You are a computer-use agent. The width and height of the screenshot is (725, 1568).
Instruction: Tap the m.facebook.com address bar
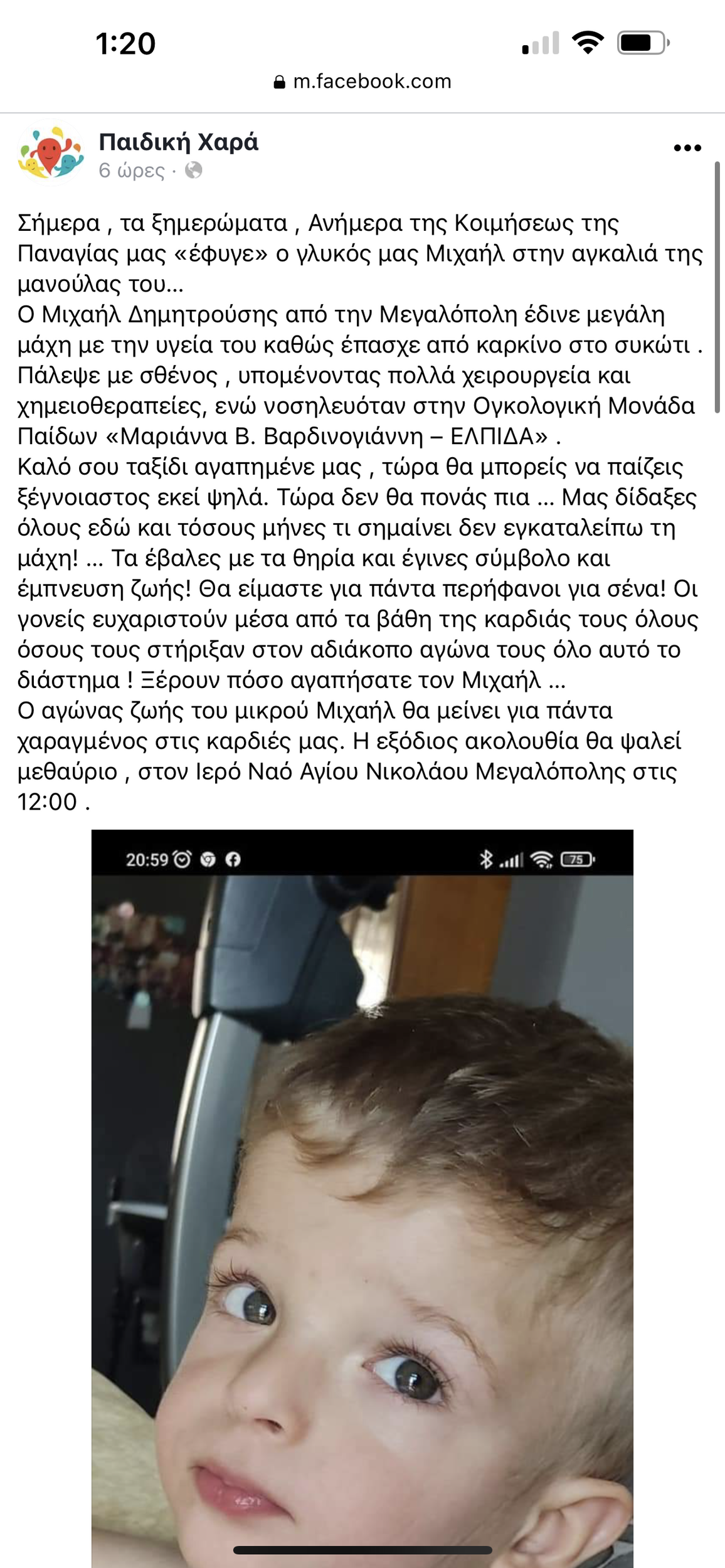click(362, 82)
